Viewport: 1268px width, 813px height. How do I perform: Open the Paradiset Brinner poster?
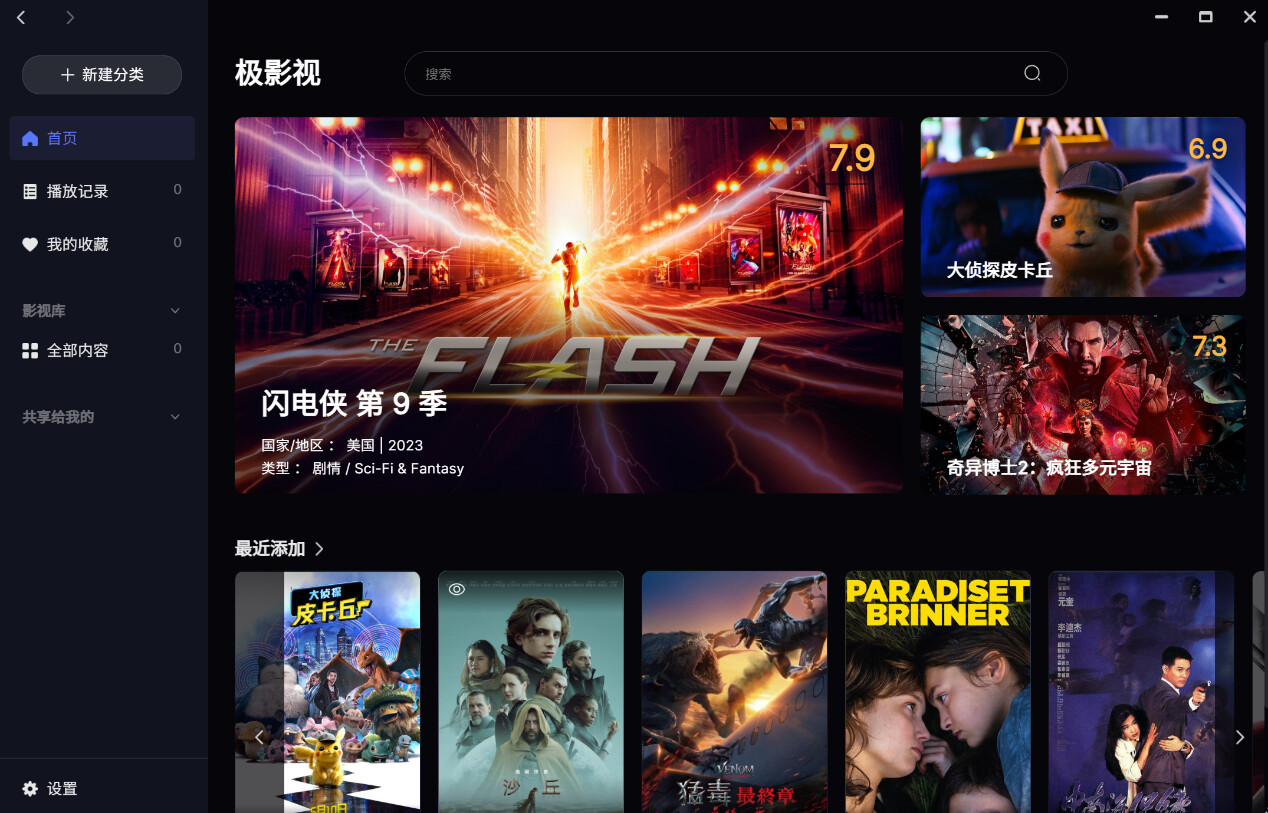coord(937,692)
